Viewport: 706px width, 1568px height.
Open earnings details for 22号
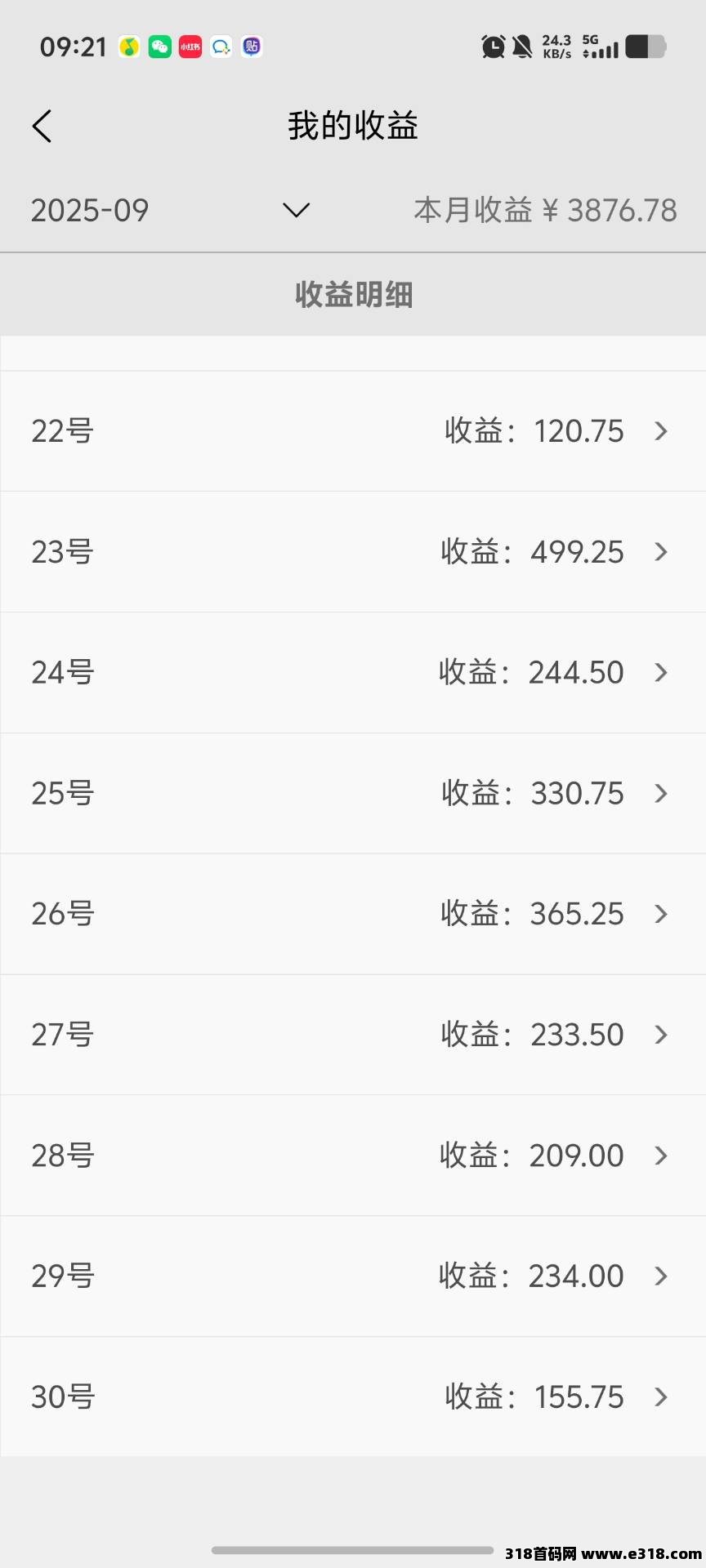pyautogui.click(x=353, y=431)
